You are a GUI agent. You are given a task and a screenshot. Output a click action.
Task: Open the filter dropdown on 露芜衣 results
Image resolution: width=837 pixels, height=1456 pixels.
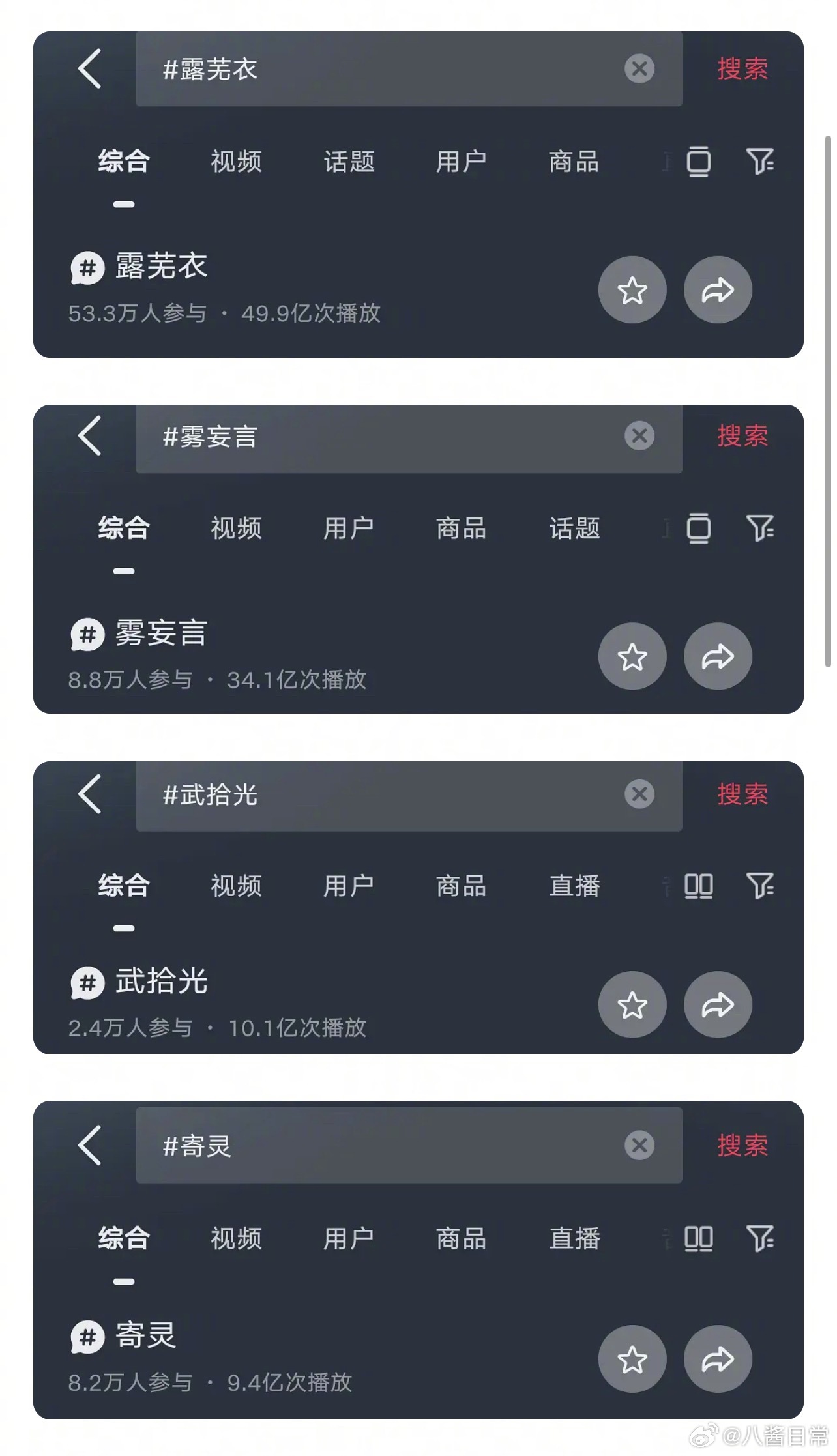760,163
